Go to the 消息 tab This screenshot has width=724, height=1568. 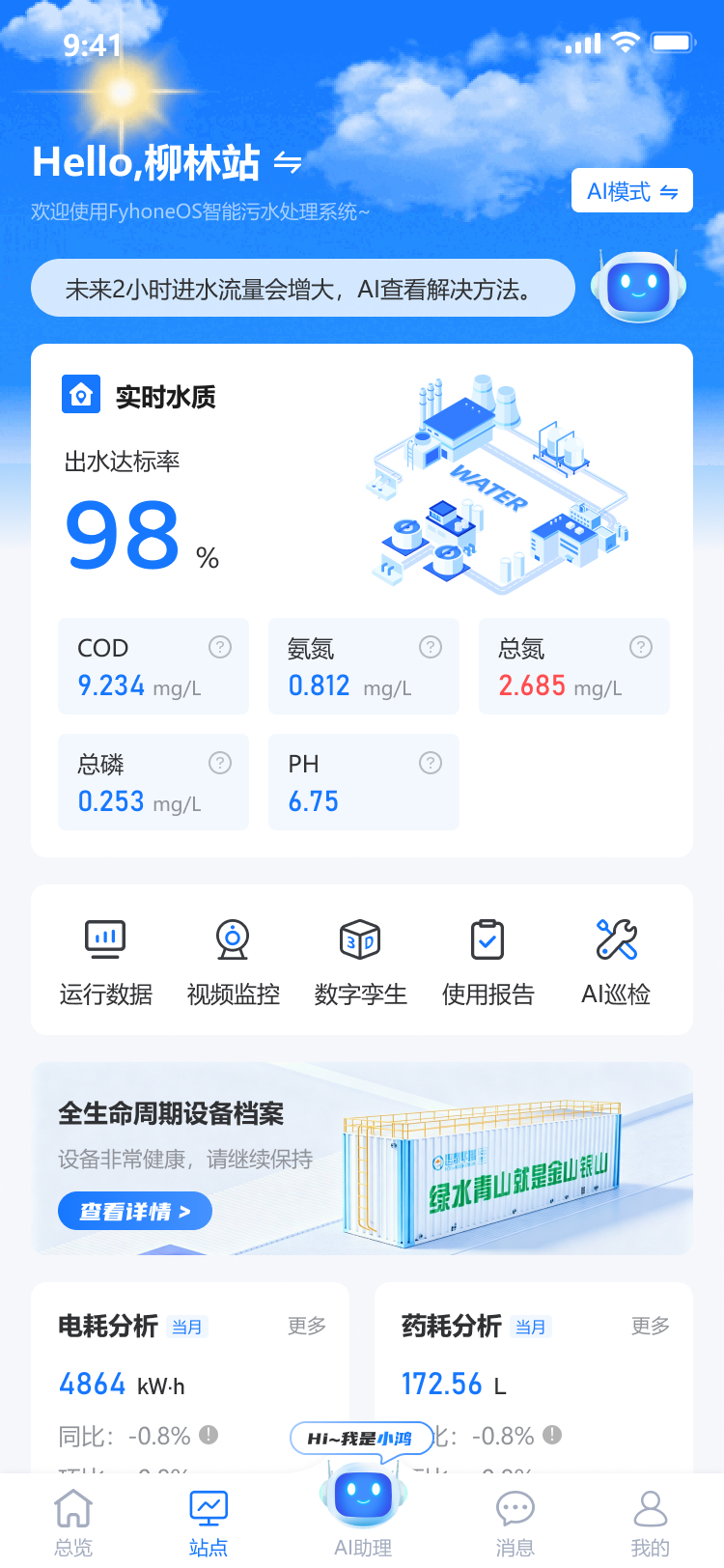pos(515,1524)
